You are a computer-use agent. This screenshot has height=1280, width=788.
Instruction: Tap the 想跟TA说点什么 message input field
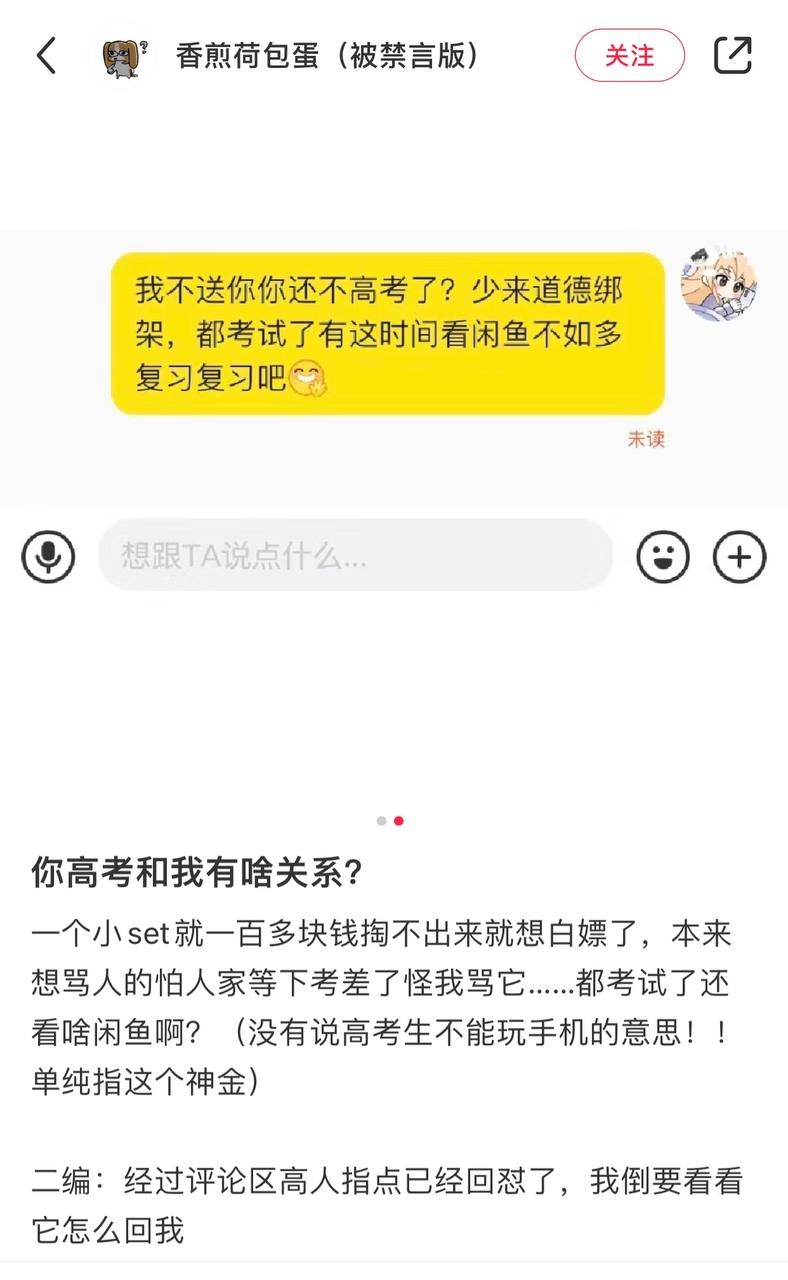(355, 556)
